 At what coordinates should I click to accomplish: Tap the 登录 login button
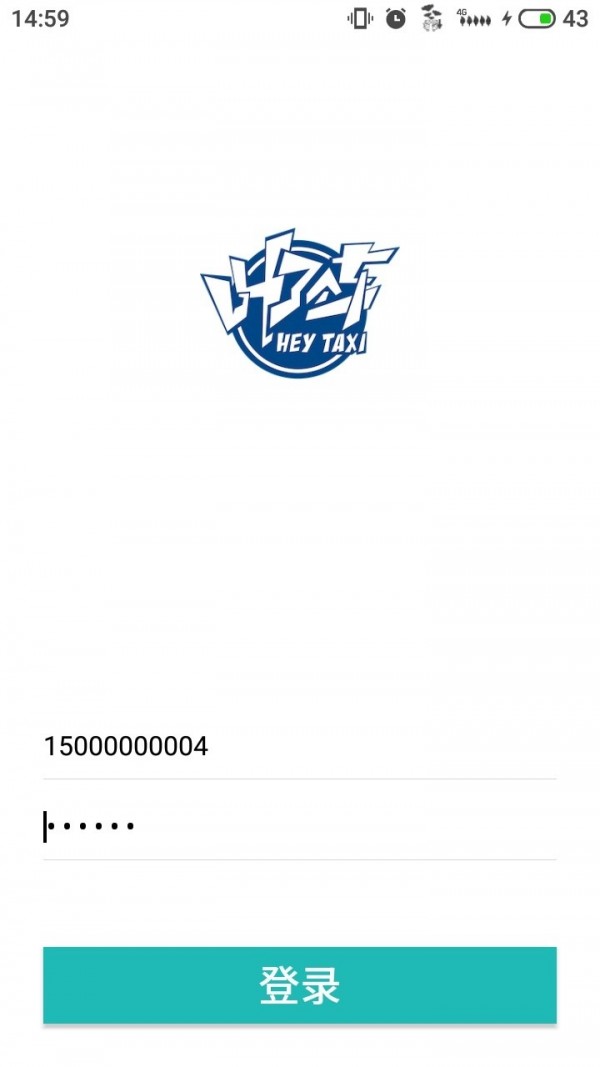click(x=299, y=985)
